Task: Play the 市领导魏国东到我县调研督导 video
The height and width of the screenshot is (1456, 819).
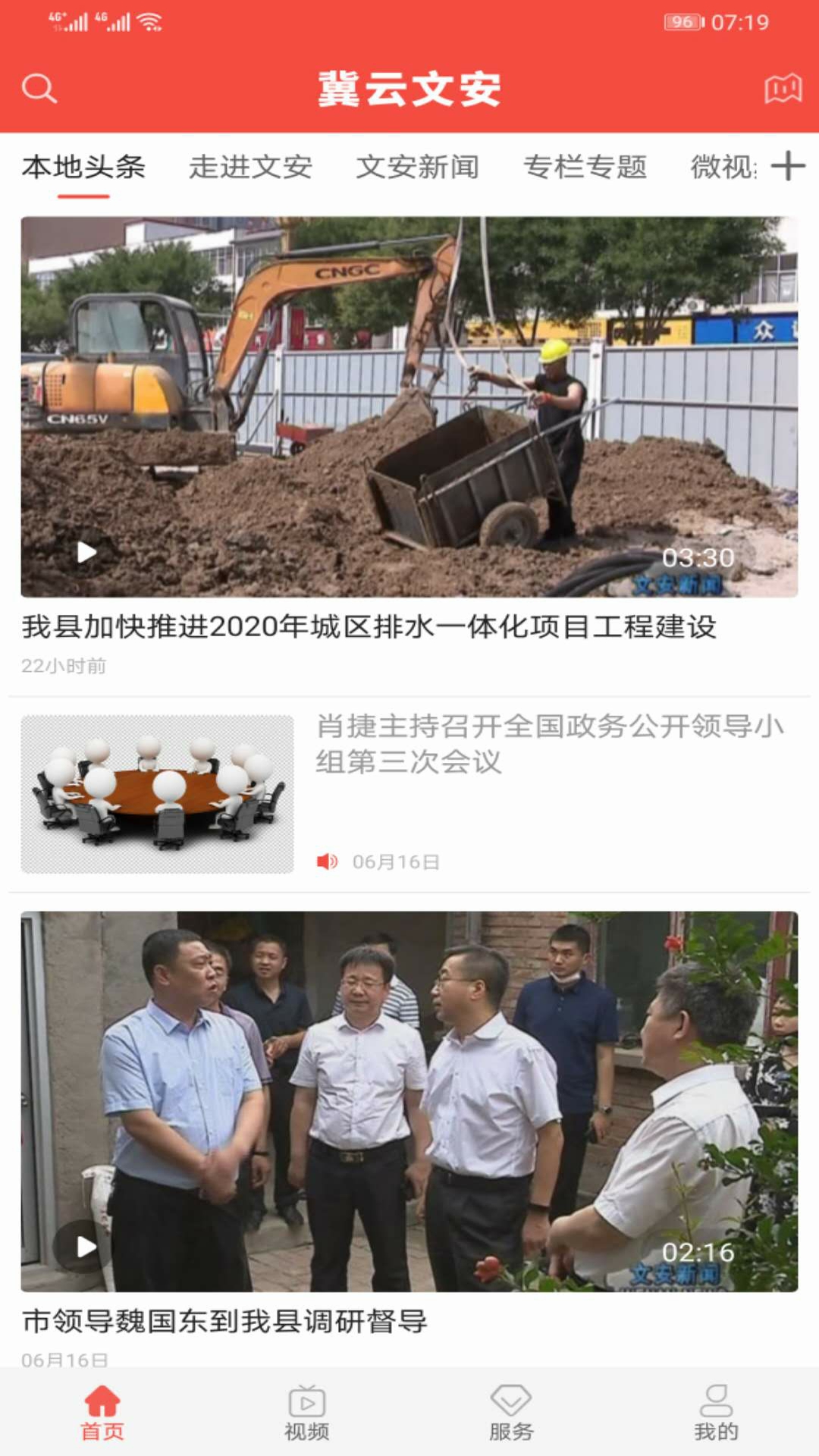Action: (87, 1246)
